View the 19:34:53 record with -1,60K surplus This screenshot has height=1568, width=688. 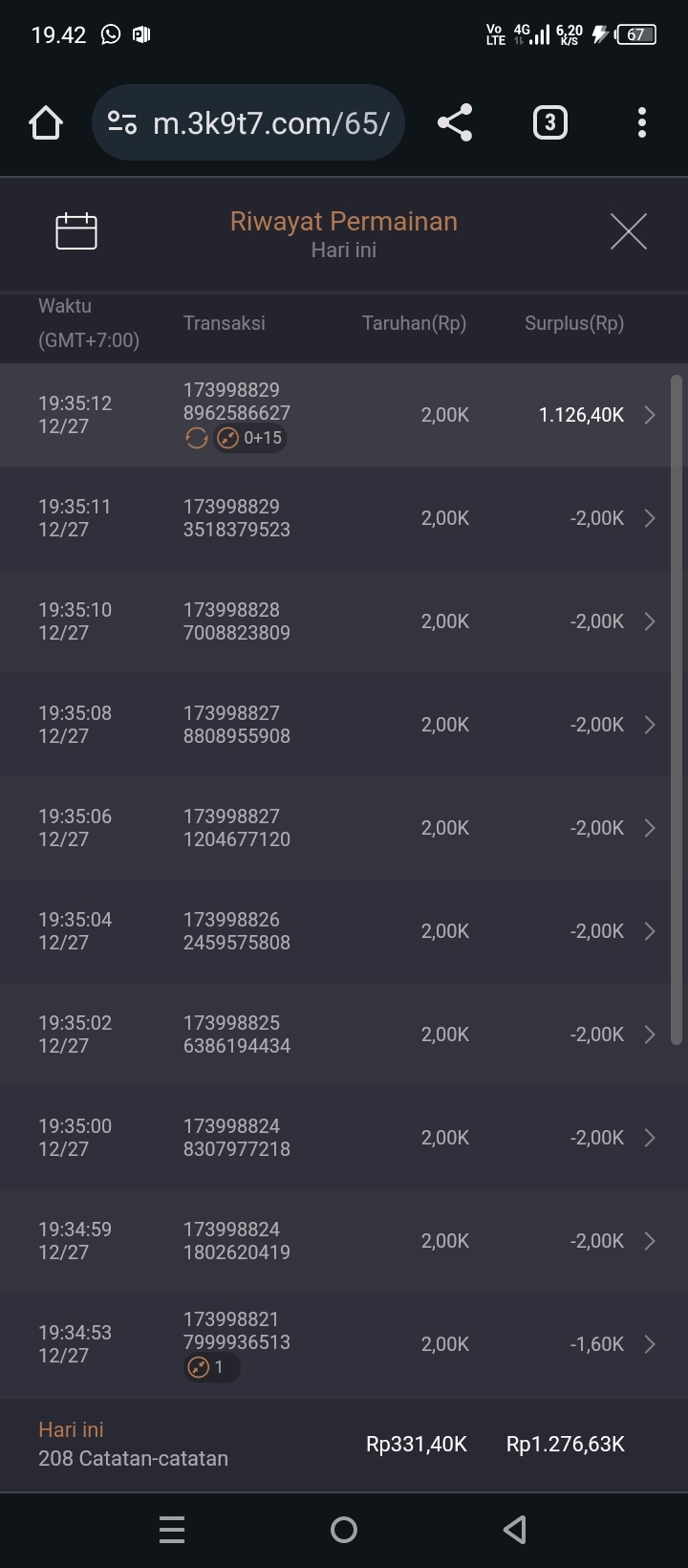(344, 1344)
